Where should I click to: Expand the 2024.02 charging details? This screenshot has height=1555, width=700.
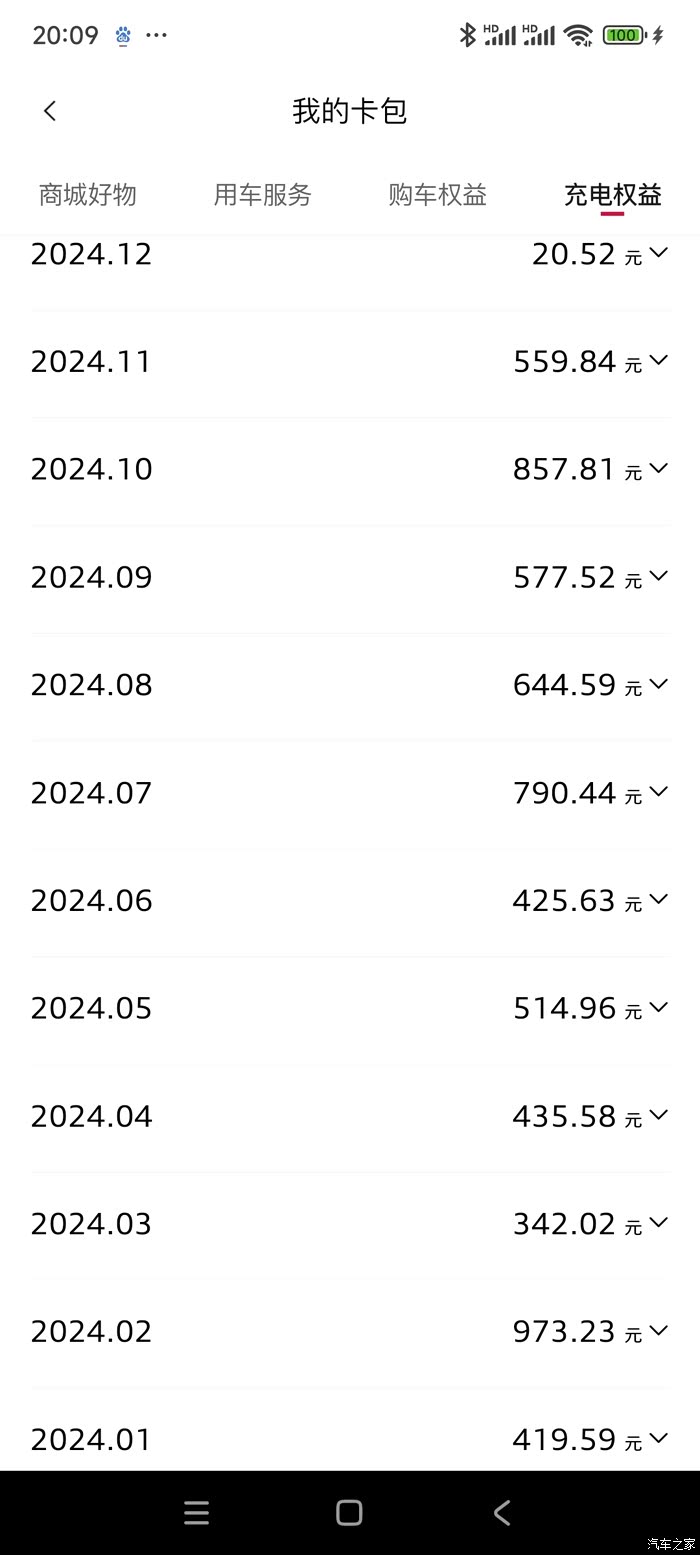[658, 1331]
